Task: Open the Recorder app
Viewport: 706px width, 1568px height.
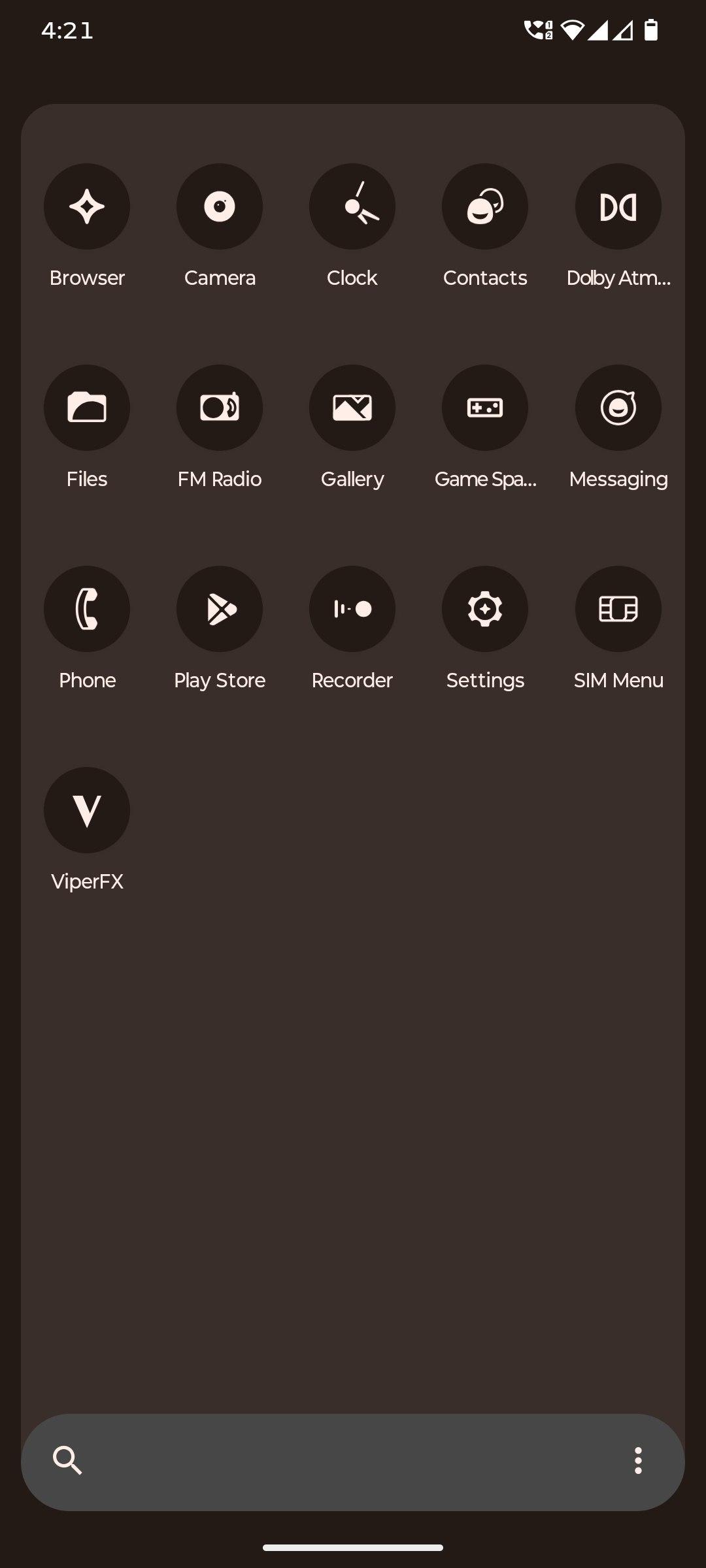Action: [352, 609]
